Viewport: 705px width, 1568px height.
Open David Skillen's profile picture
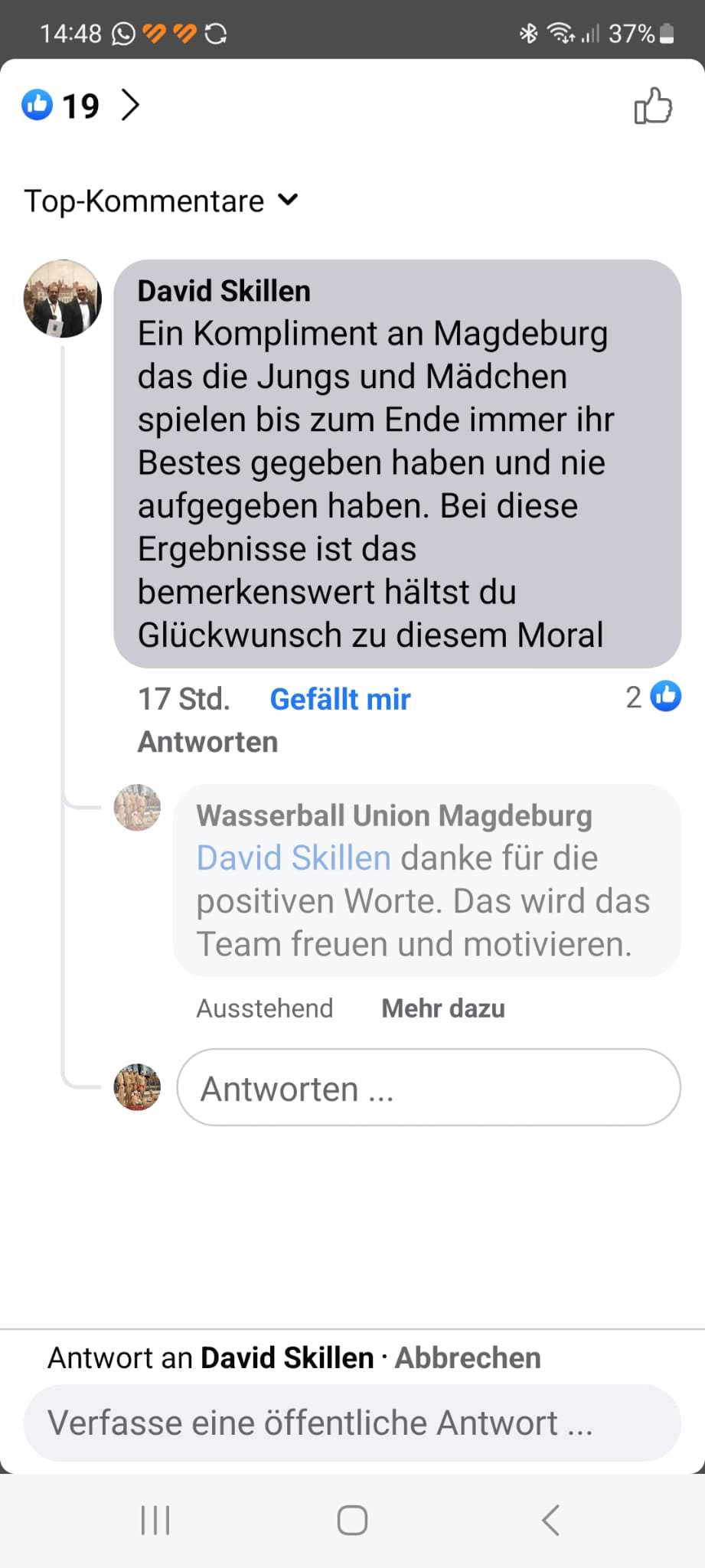coord(63,299)
